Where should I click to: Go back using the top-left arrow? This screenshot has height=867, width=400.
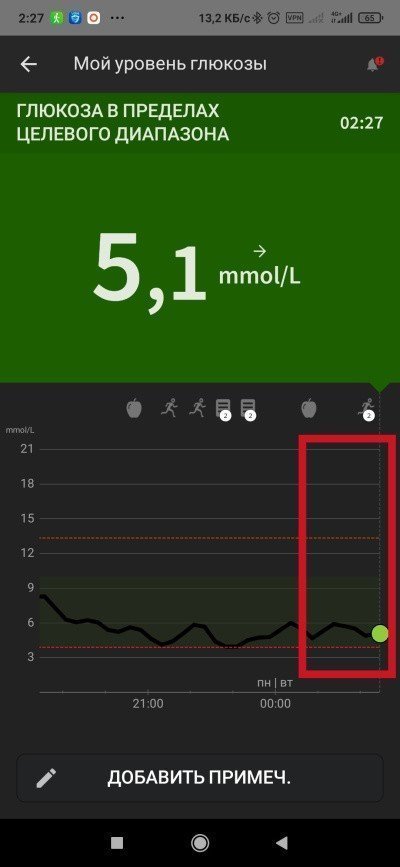click(29, 65)
